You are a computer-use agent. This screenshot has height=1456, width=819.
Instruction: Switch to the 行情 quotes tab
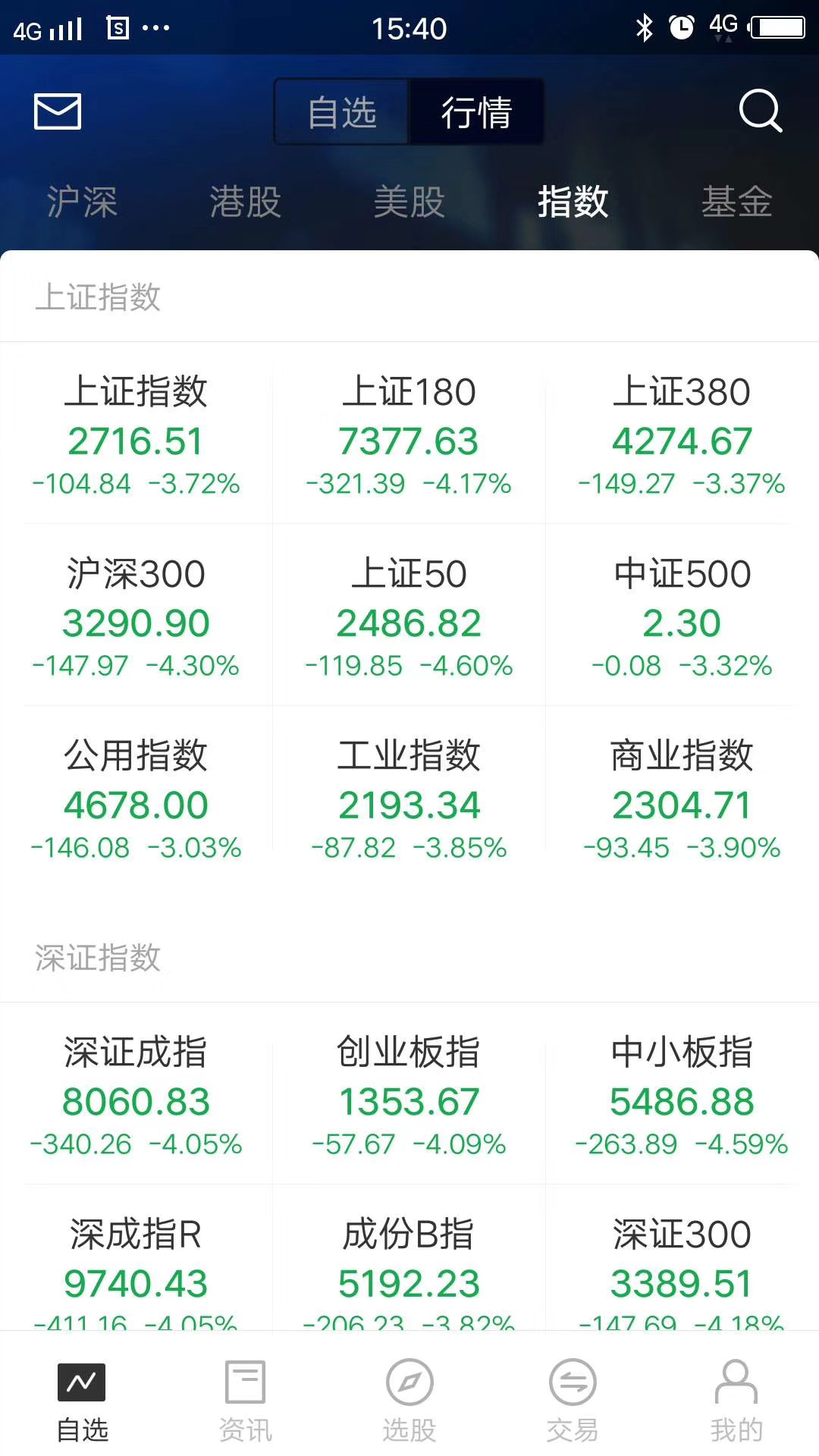(476, 111)
